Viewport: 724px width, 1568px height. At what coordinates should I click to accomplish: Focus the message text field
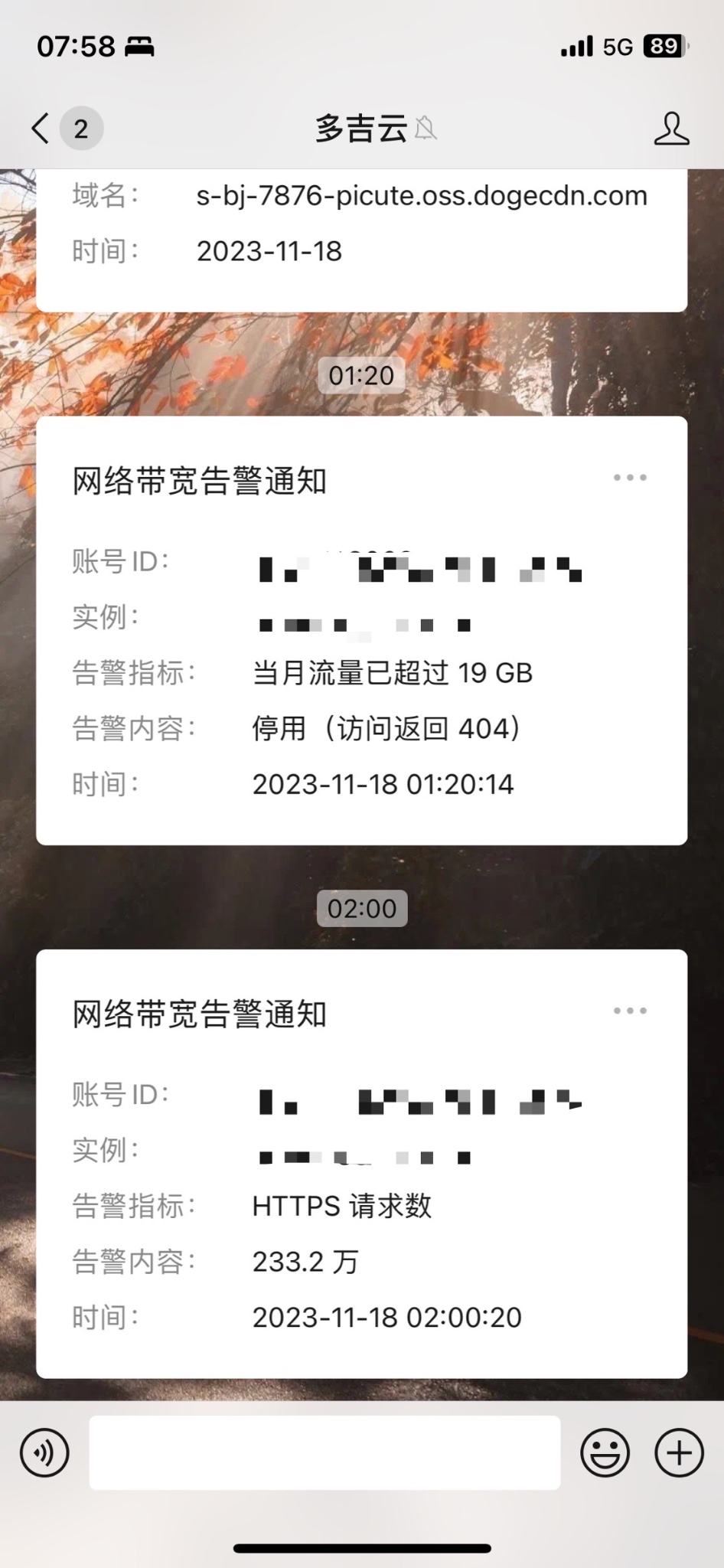click(324, 1452)
